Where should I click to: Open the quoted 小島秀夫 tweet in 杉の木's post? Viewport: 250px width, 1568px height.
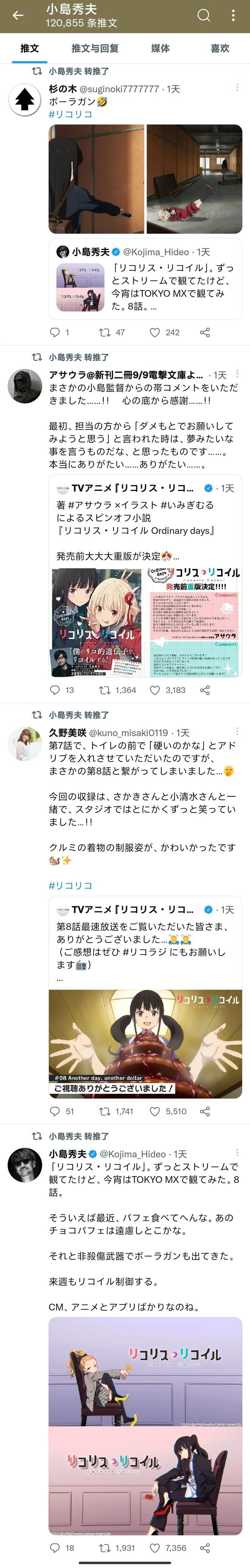click(145, 279)
